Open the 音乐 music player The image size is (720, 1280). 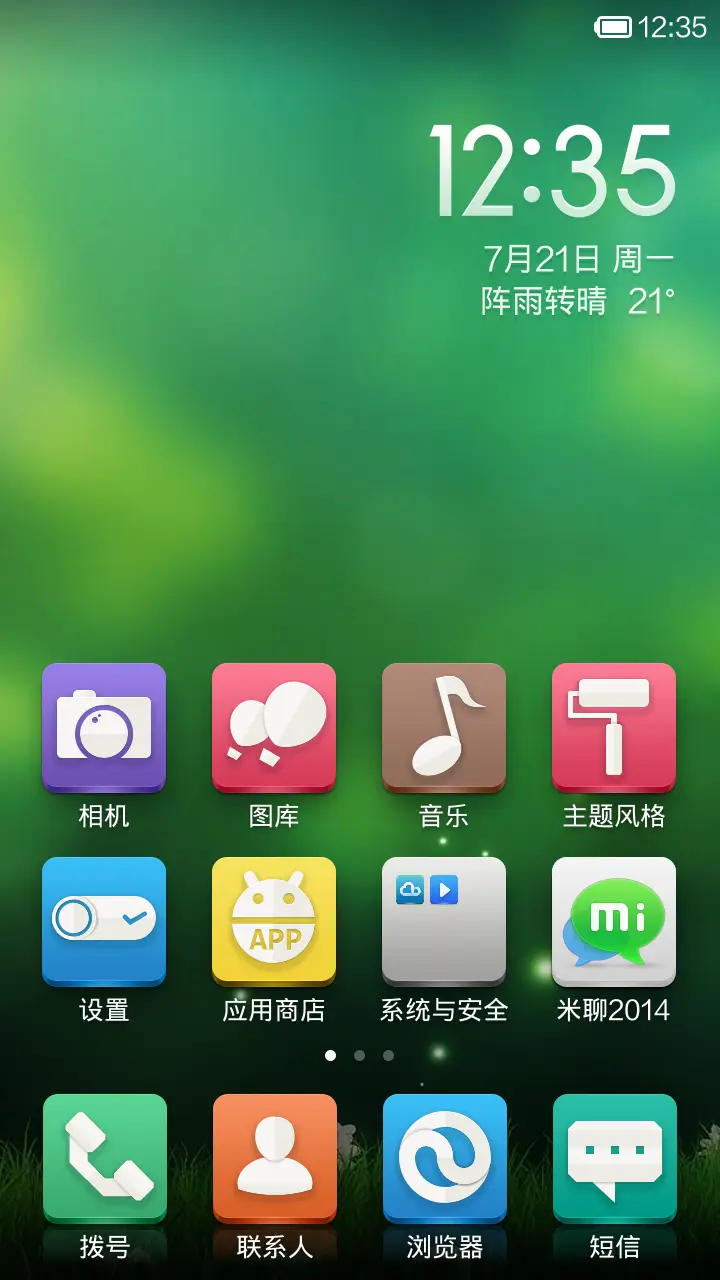pos(444,729)
